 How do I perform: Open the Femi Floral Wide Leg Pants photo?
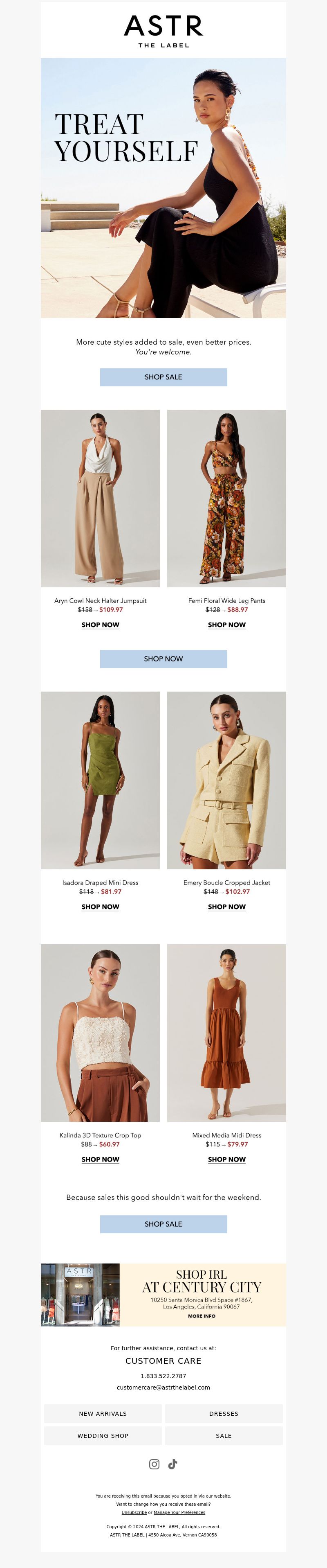click(227, 498)
